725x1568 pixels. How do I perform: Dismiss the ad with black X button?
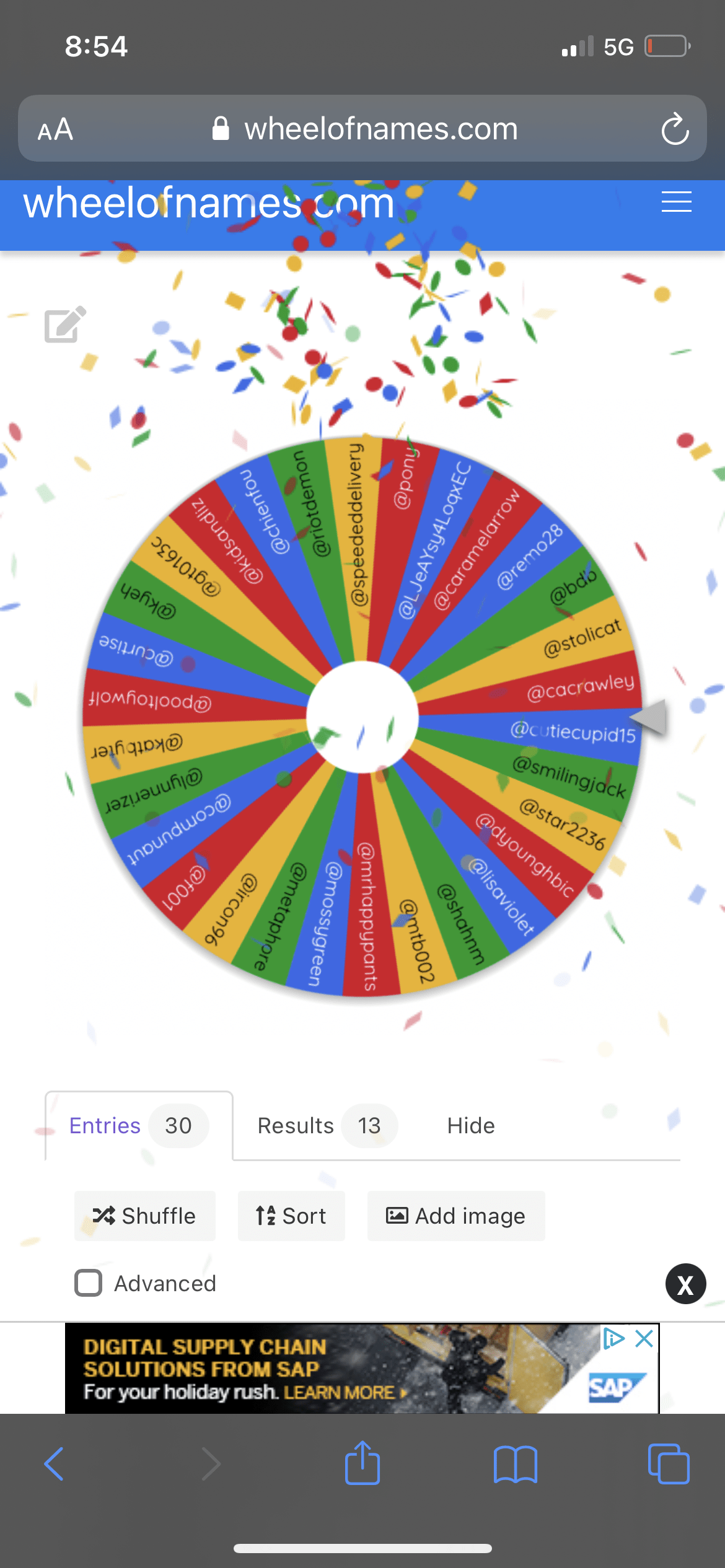click(x=685, y=1284)
